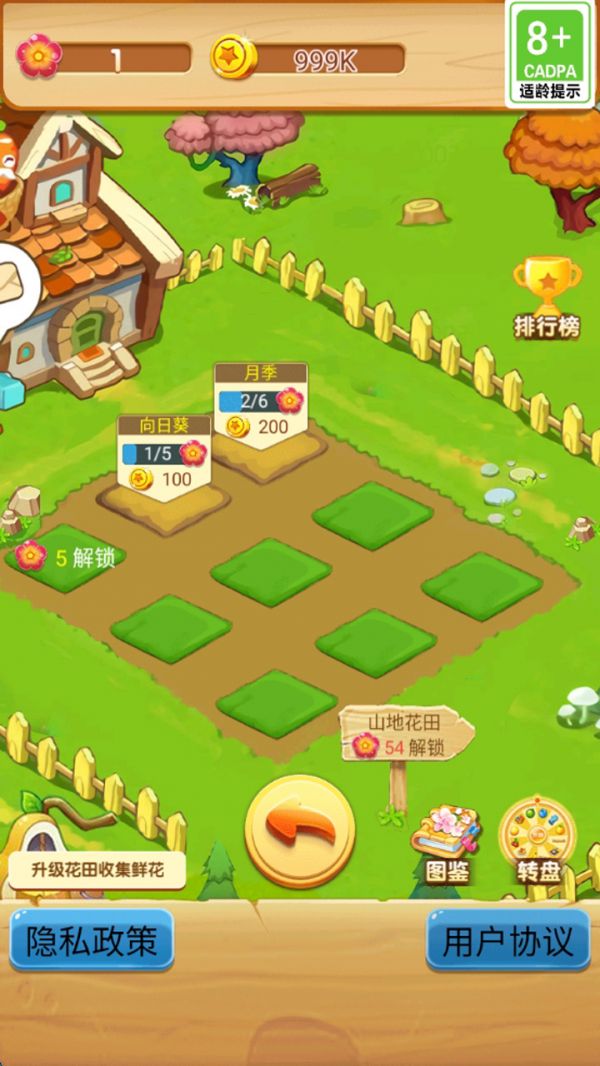Viewport: 600px width, 1066px height.
Task: Open the 隐私政策 privacy policy
Action: (x=92, y=940)
